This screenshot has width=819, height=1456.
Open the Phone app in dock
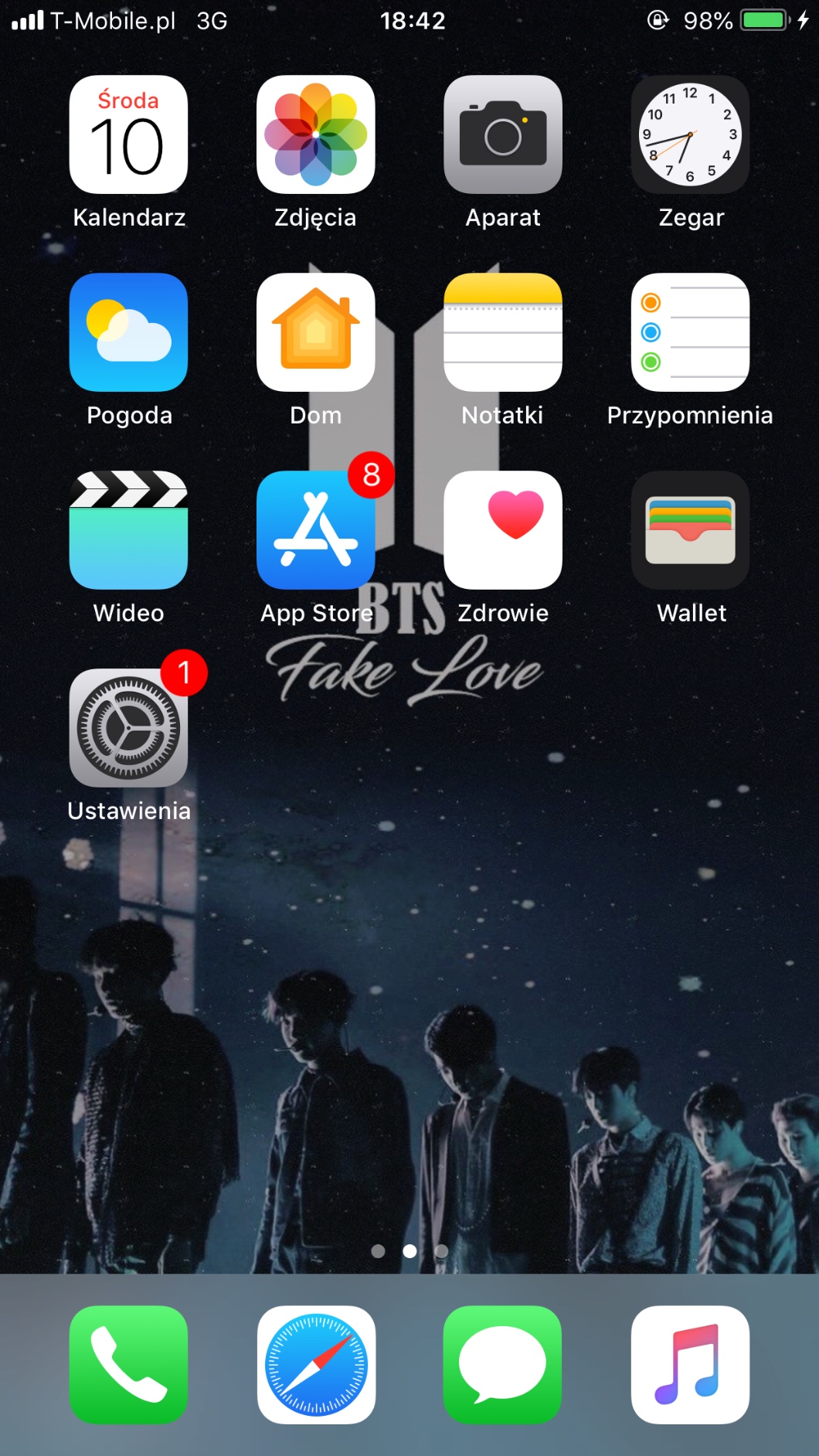pyautogui.click(x=128, y=1365)
